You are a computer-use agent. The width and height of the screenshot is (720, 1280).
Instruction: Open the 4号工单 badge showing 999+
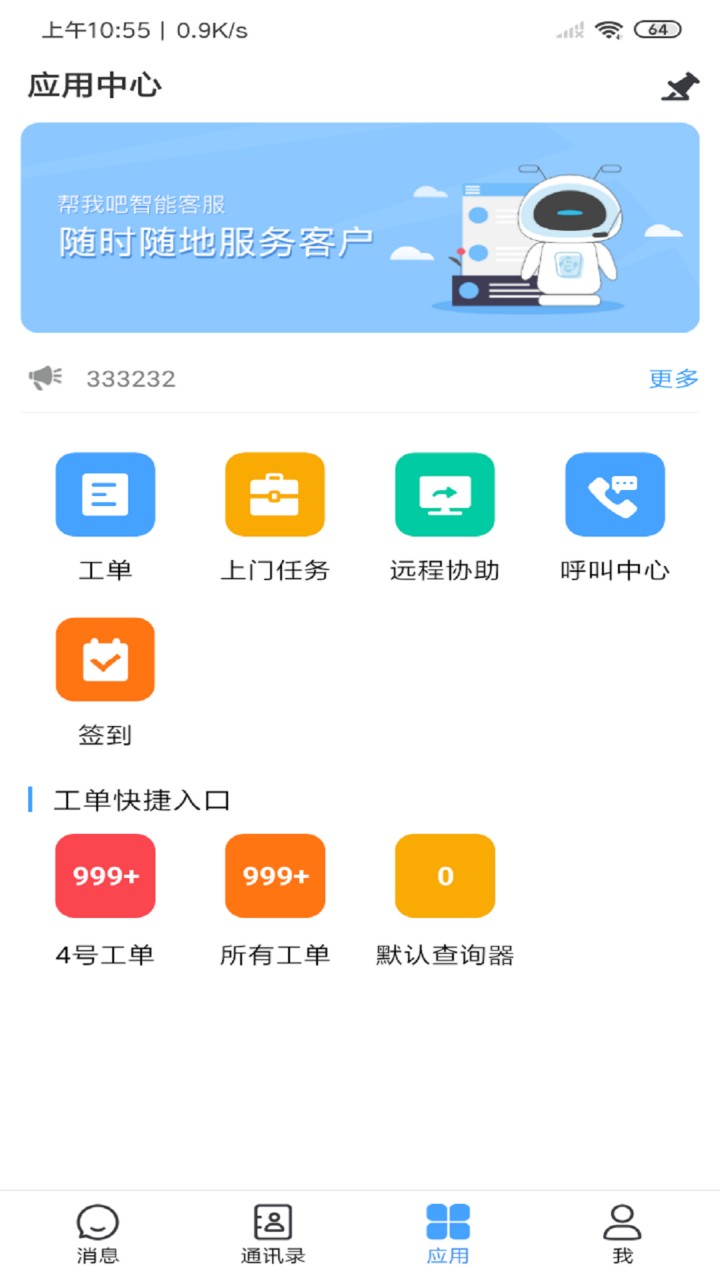coord(105,875)
